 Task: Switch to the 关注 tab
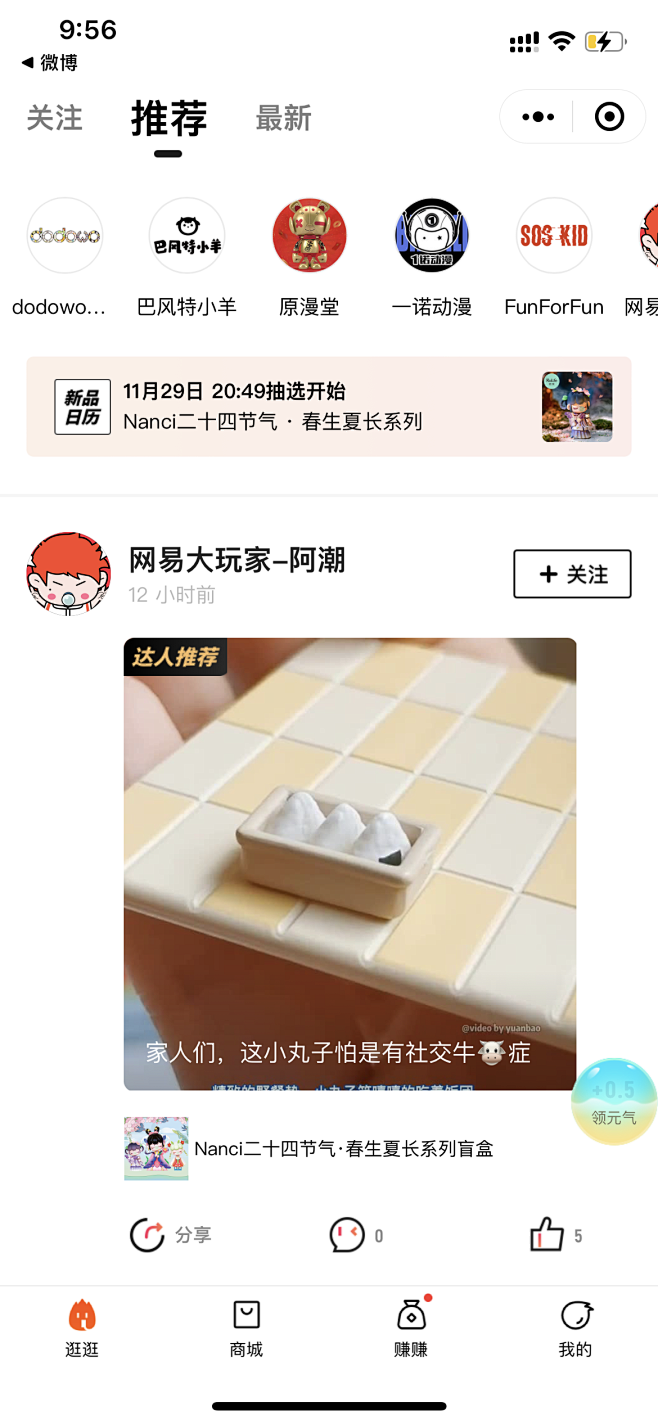click(54, 118)
